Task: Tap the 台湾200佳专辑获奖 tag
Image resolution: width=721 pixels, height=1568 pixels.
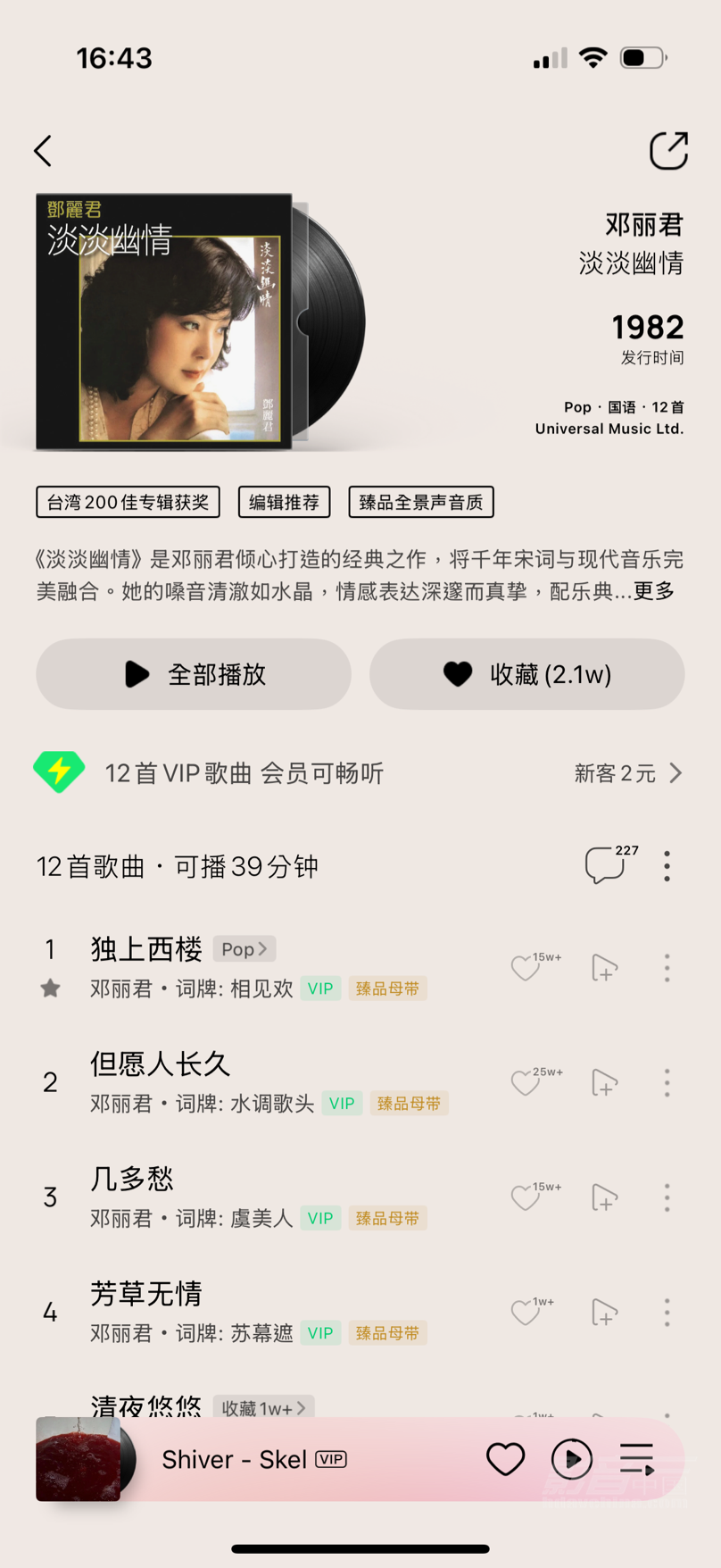Action: pos(128,502)
